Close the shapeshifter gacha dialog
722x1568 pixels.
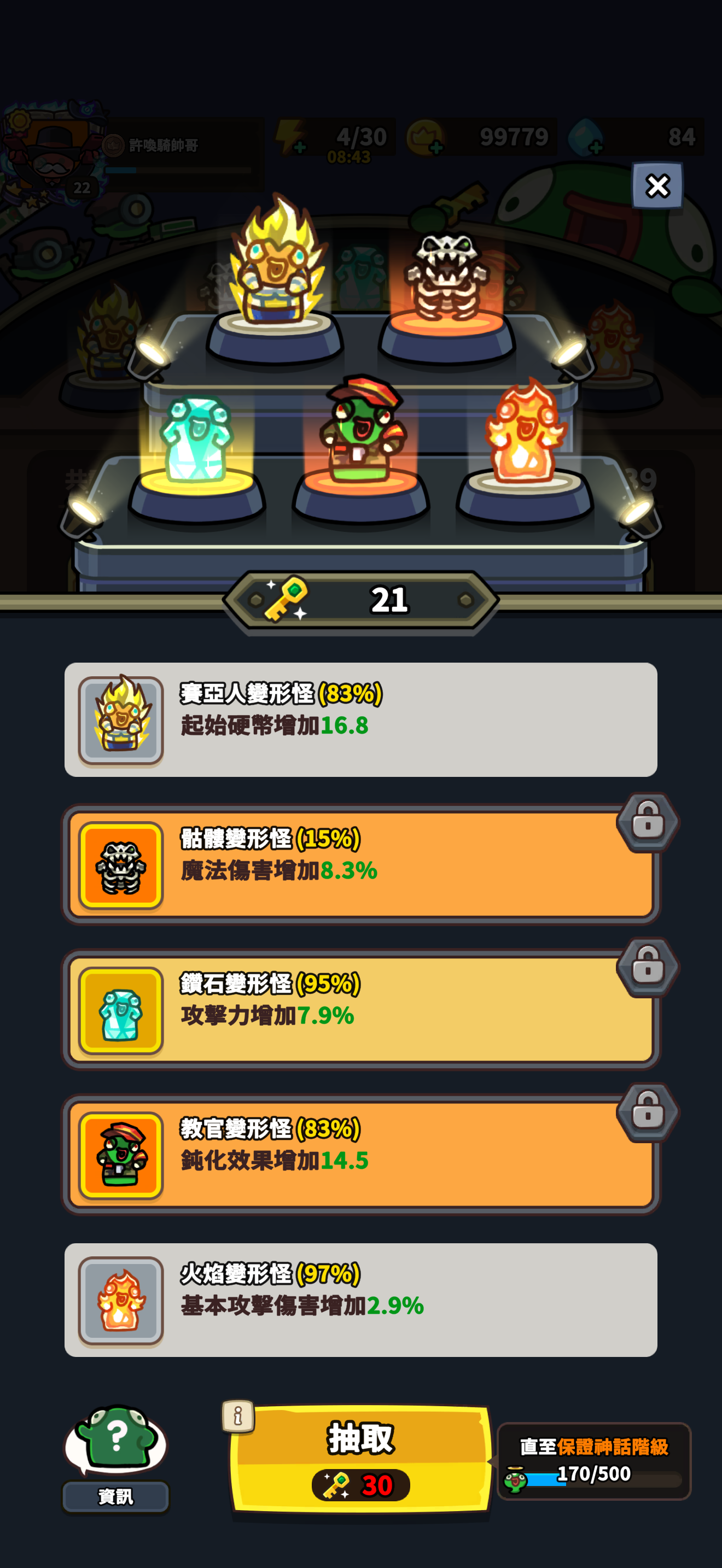point(657,186)
